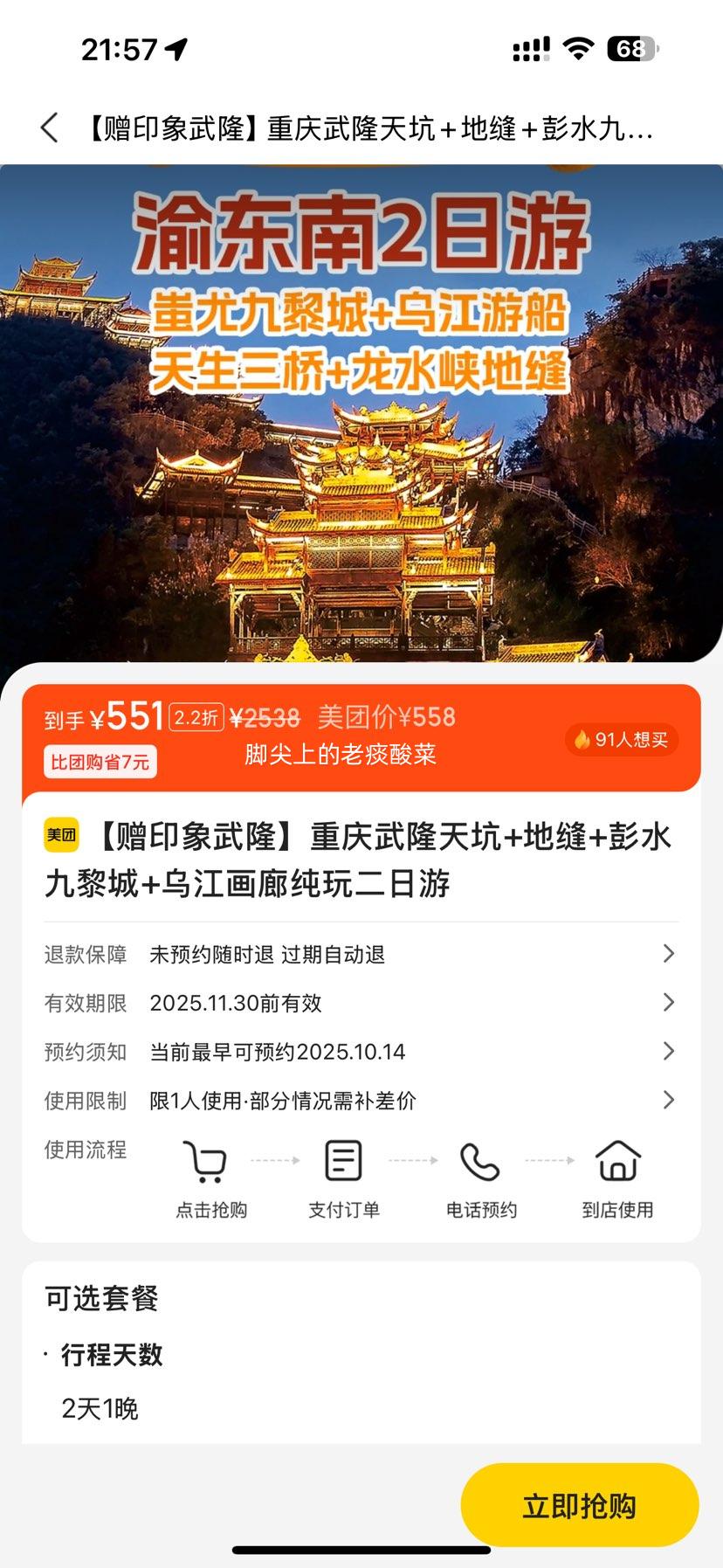
Task: Select the 2天1晚 package option
Action: [x=100, y=1408]
